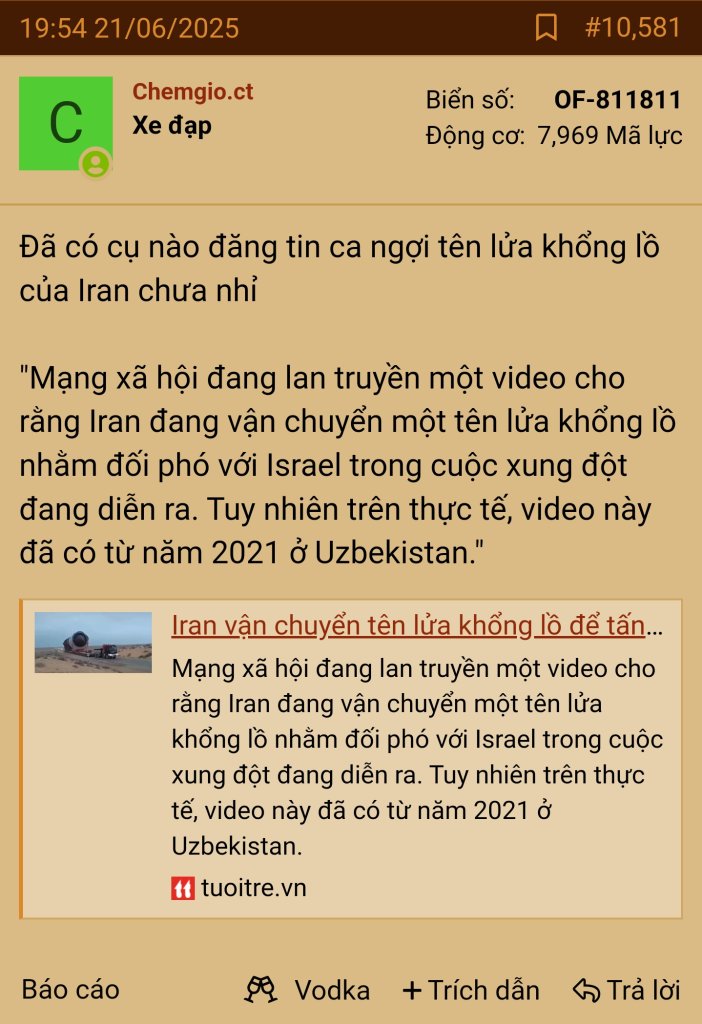Open the tuoitre.vn article link about Iran's missile

[x=417, y=626]
